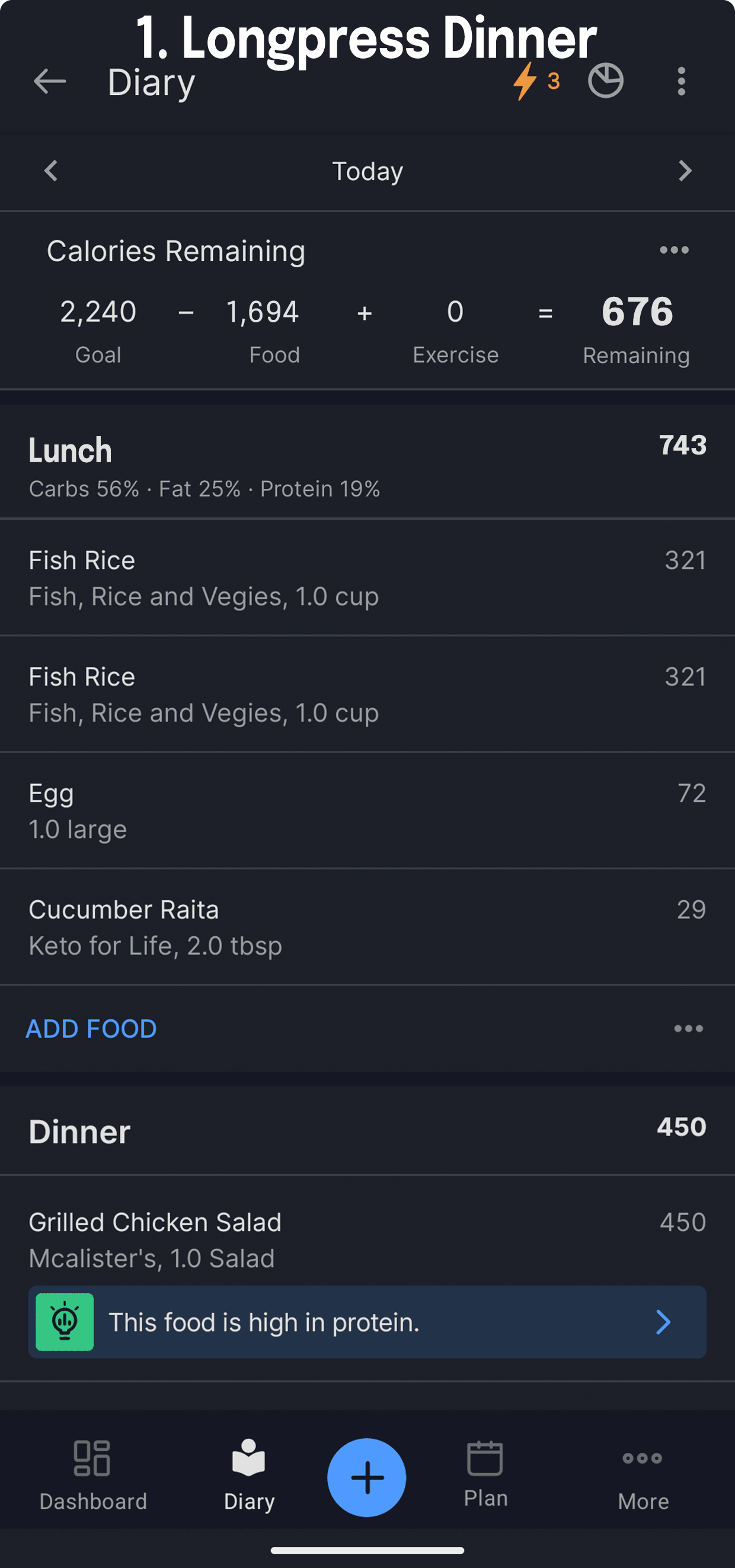Open the Cucumber Raita entry
Screen dimensions: 735x1568
pyautogui.click(x=367, y=926)
